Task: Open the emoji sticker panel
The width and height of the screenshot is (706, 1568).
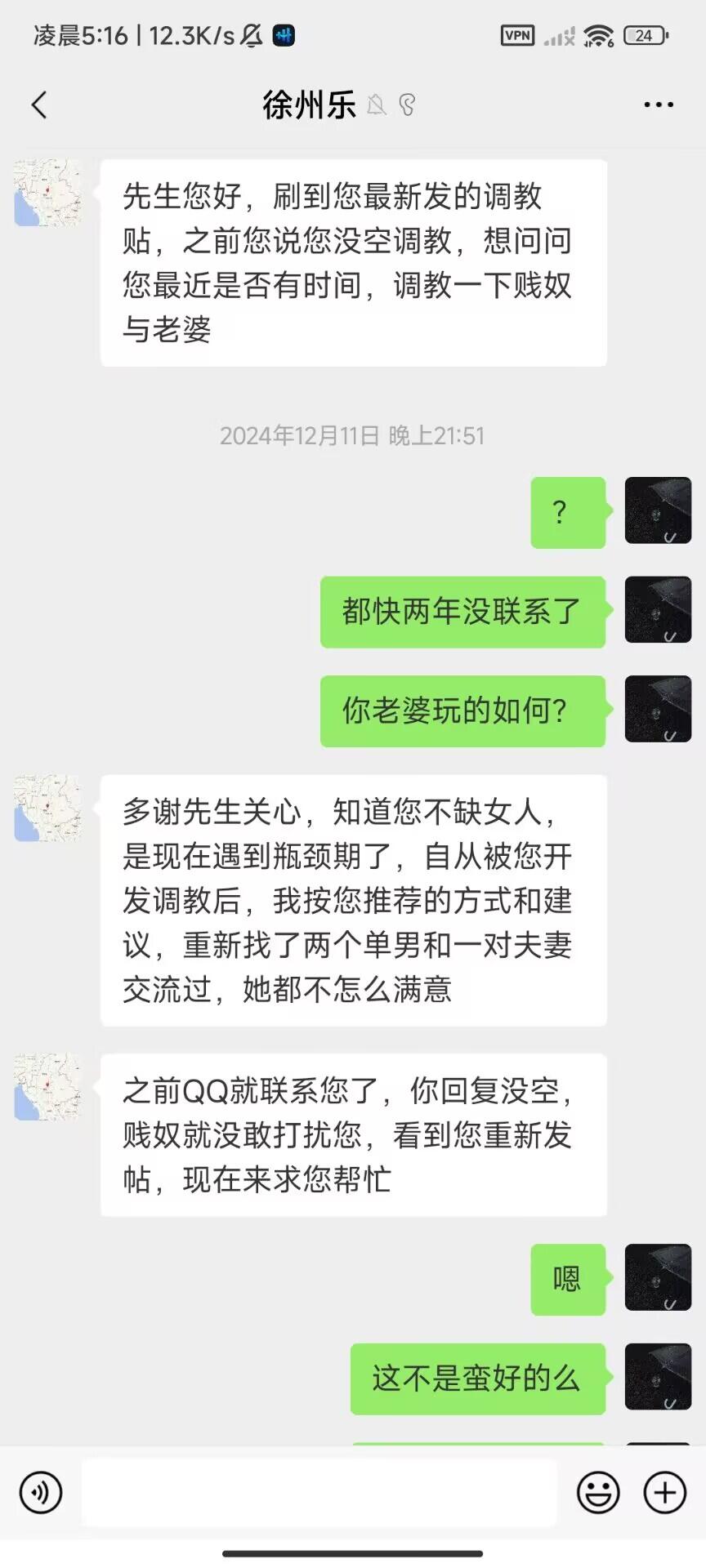Action: point(598,1492)
